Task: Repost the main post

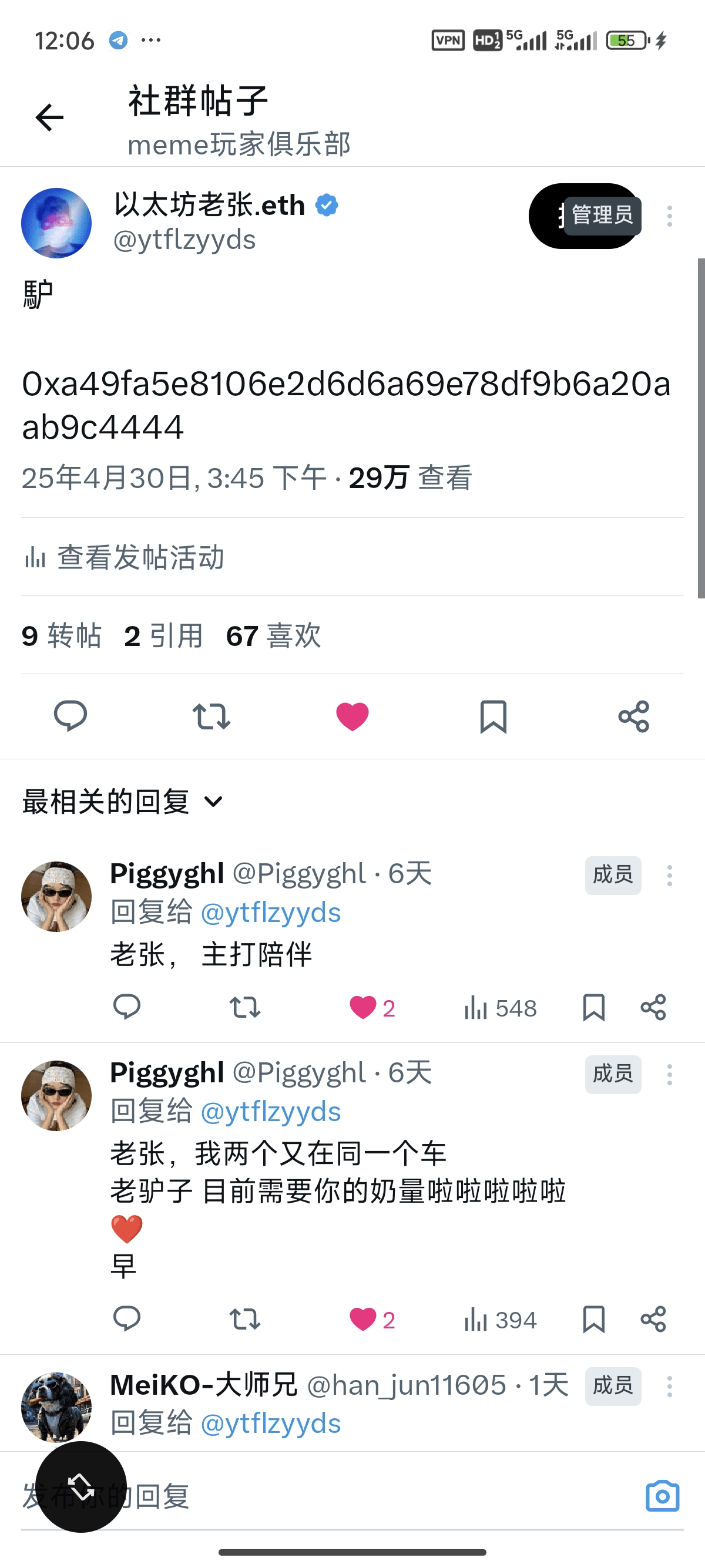Action: (x=211, y=716)
